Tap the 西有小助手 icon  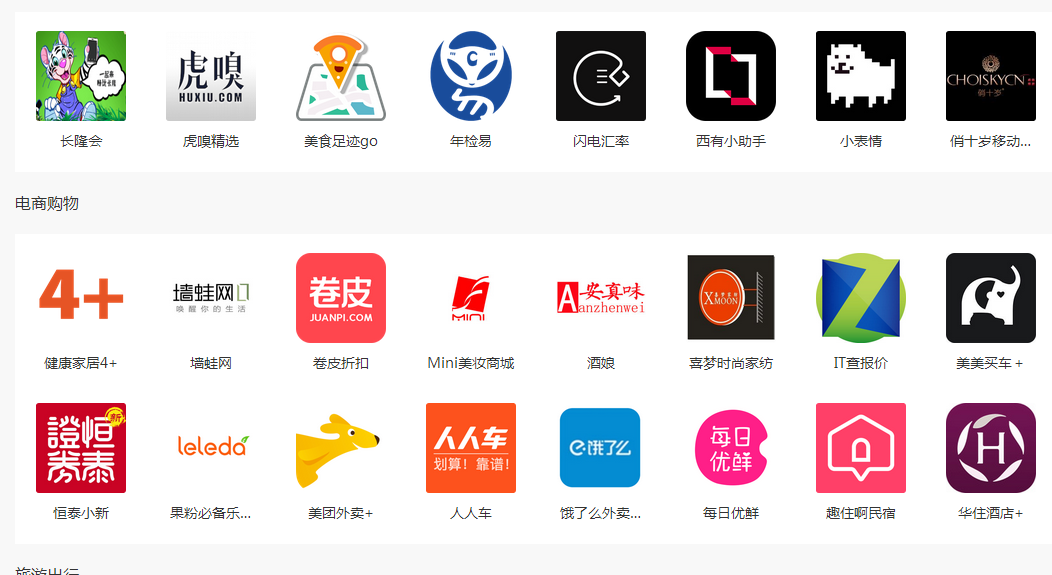tap(731, 77)
